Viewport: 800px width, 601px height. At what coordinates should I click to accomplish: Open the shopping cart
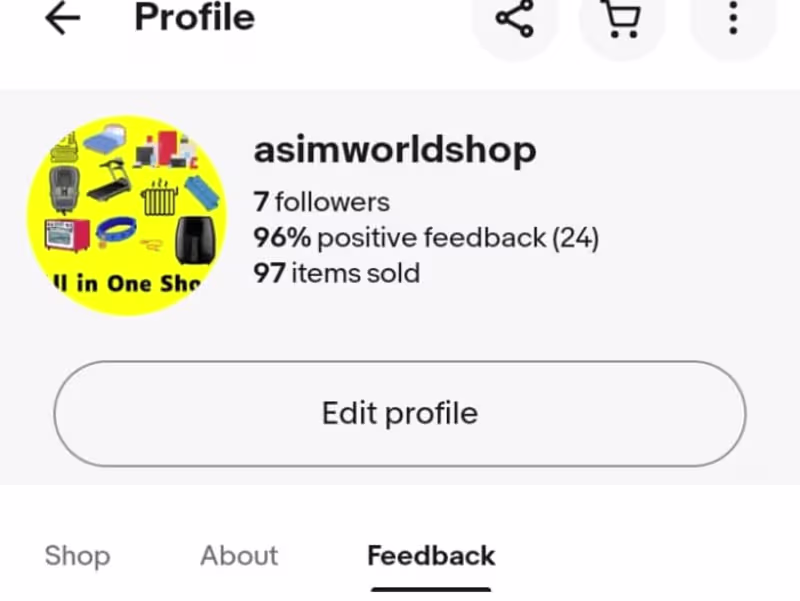622,18
